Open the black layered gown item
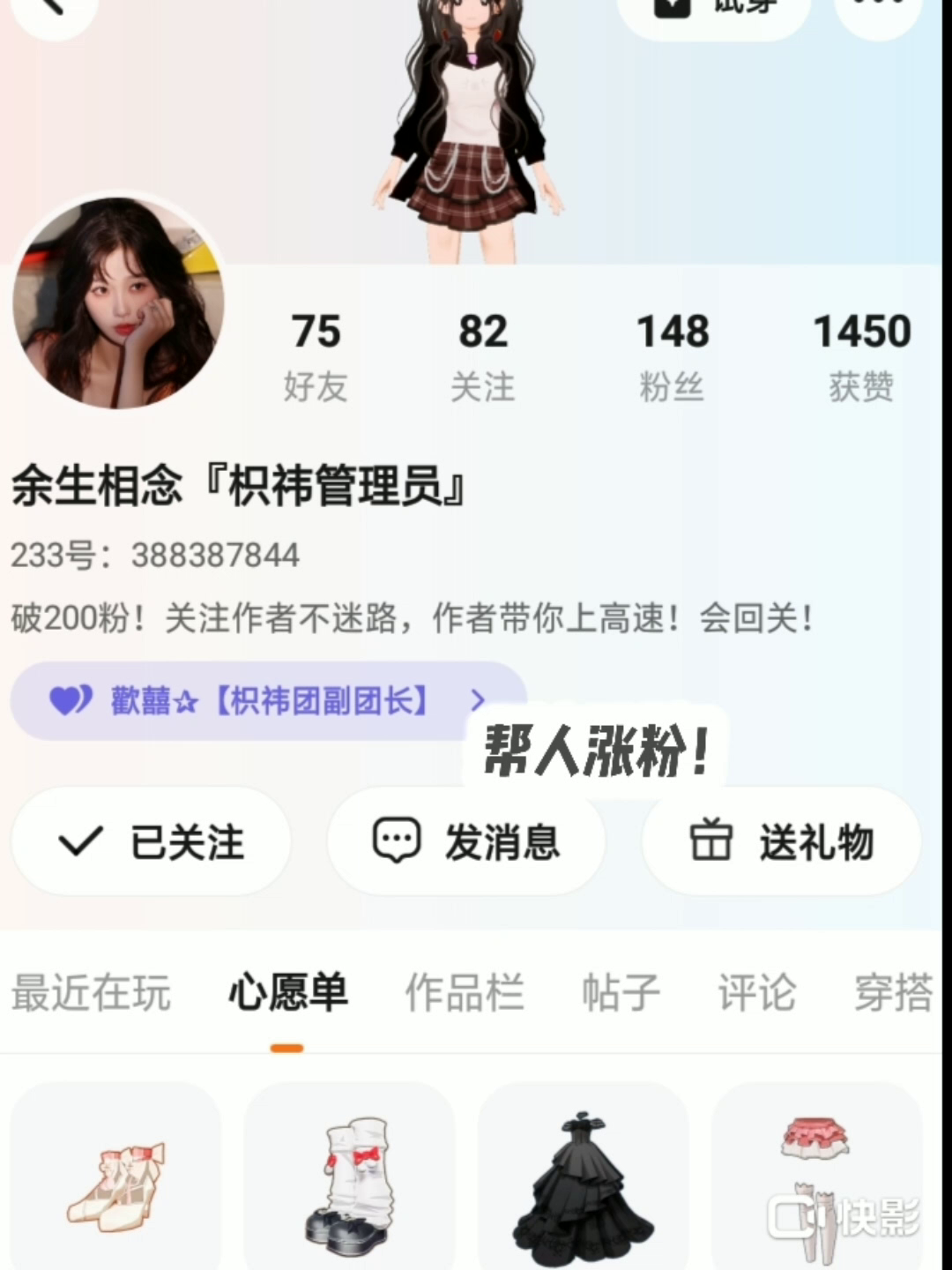This screenshot has width=952, height=1270. click(583, 1182)
